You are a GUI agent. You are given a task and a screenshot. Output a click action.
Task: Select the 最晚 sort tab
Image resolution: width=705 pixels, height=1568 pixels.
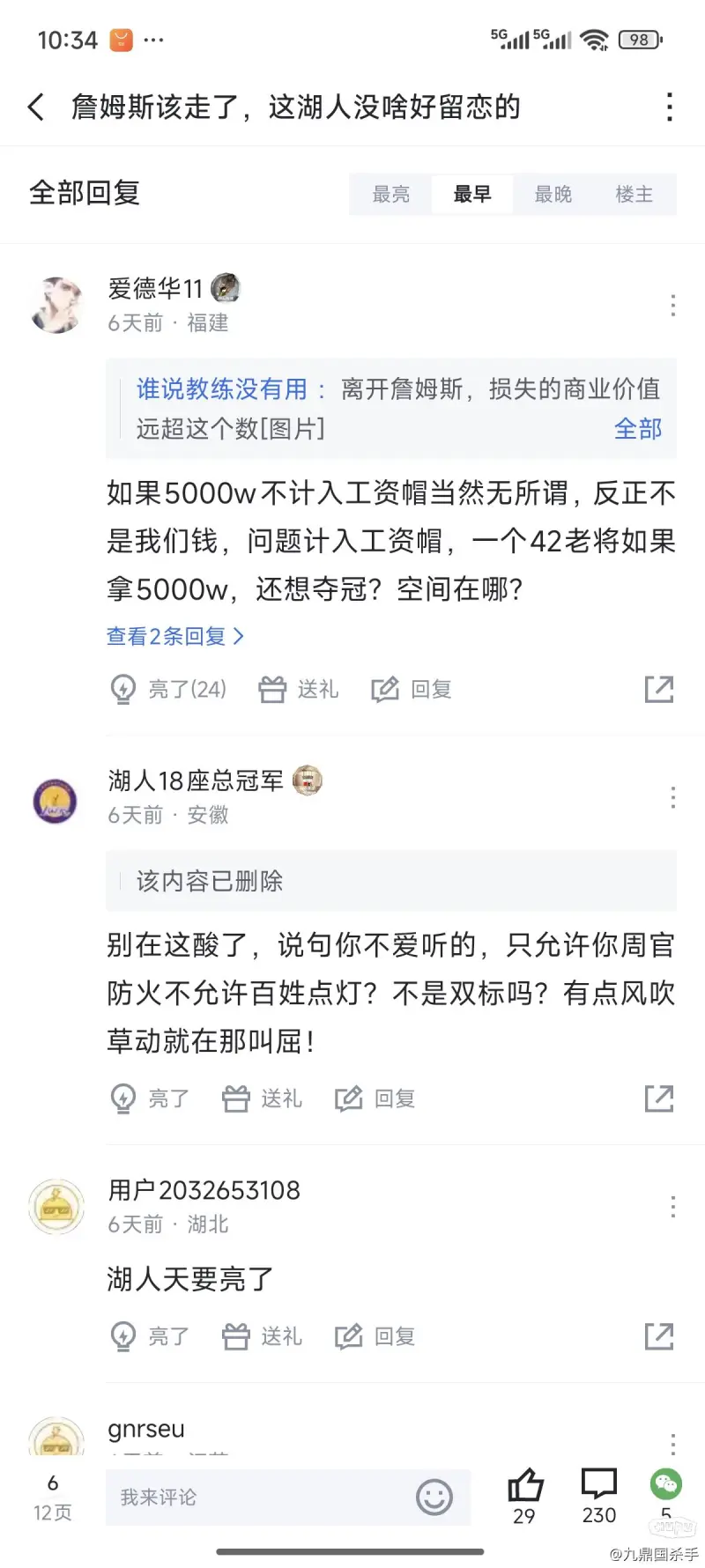click(553, 195)
